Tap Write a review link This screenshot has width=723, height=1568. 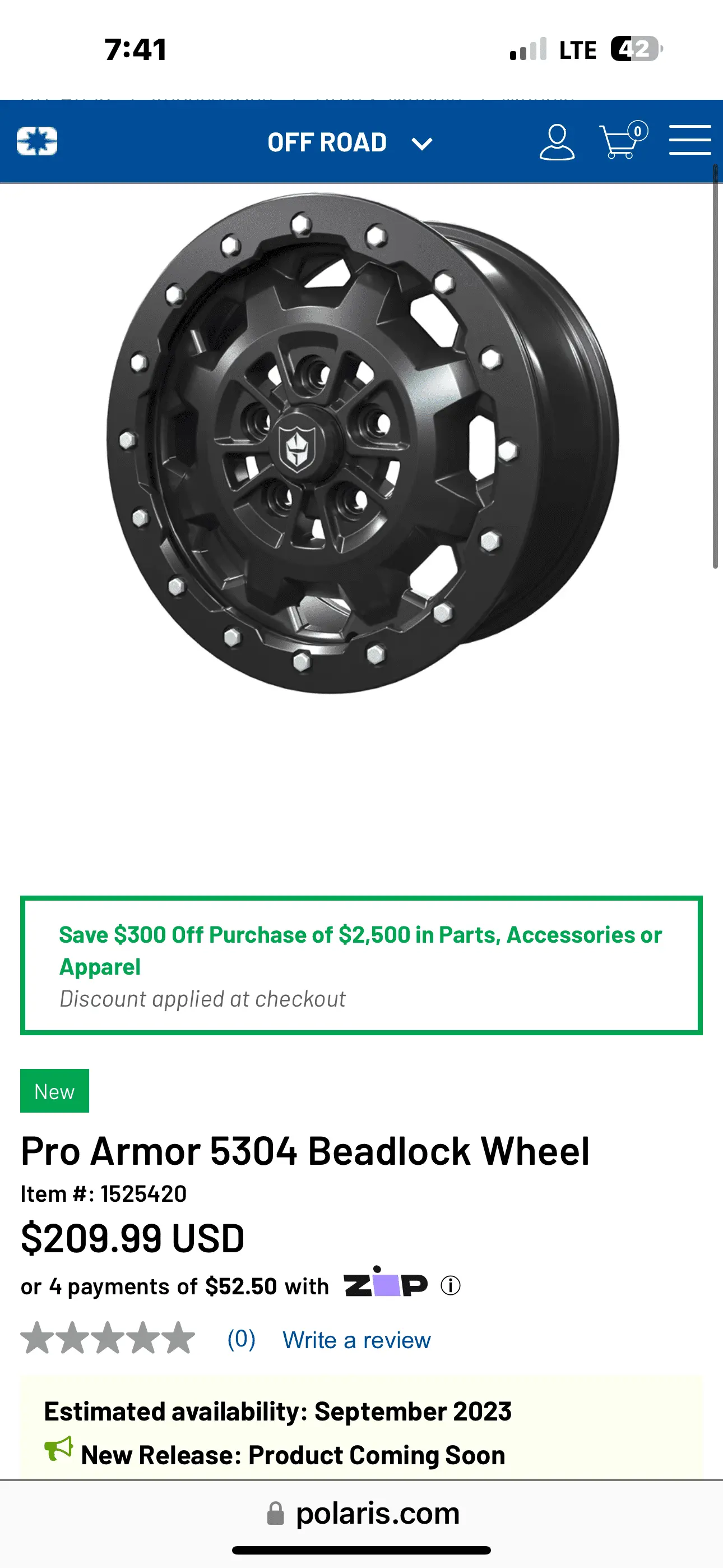pos(356,1340)
